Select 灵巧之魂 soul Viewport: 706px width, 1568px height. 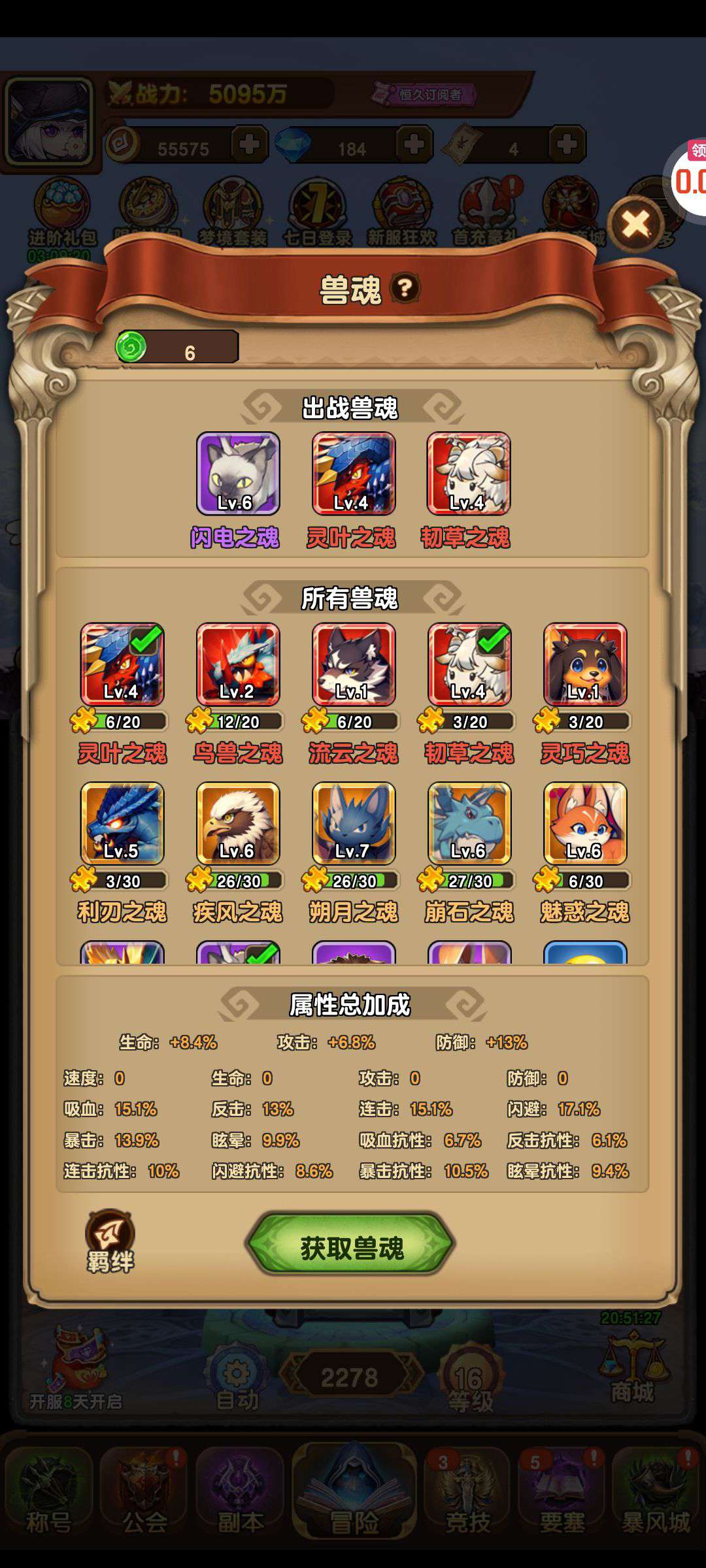[x=585, y=664]
